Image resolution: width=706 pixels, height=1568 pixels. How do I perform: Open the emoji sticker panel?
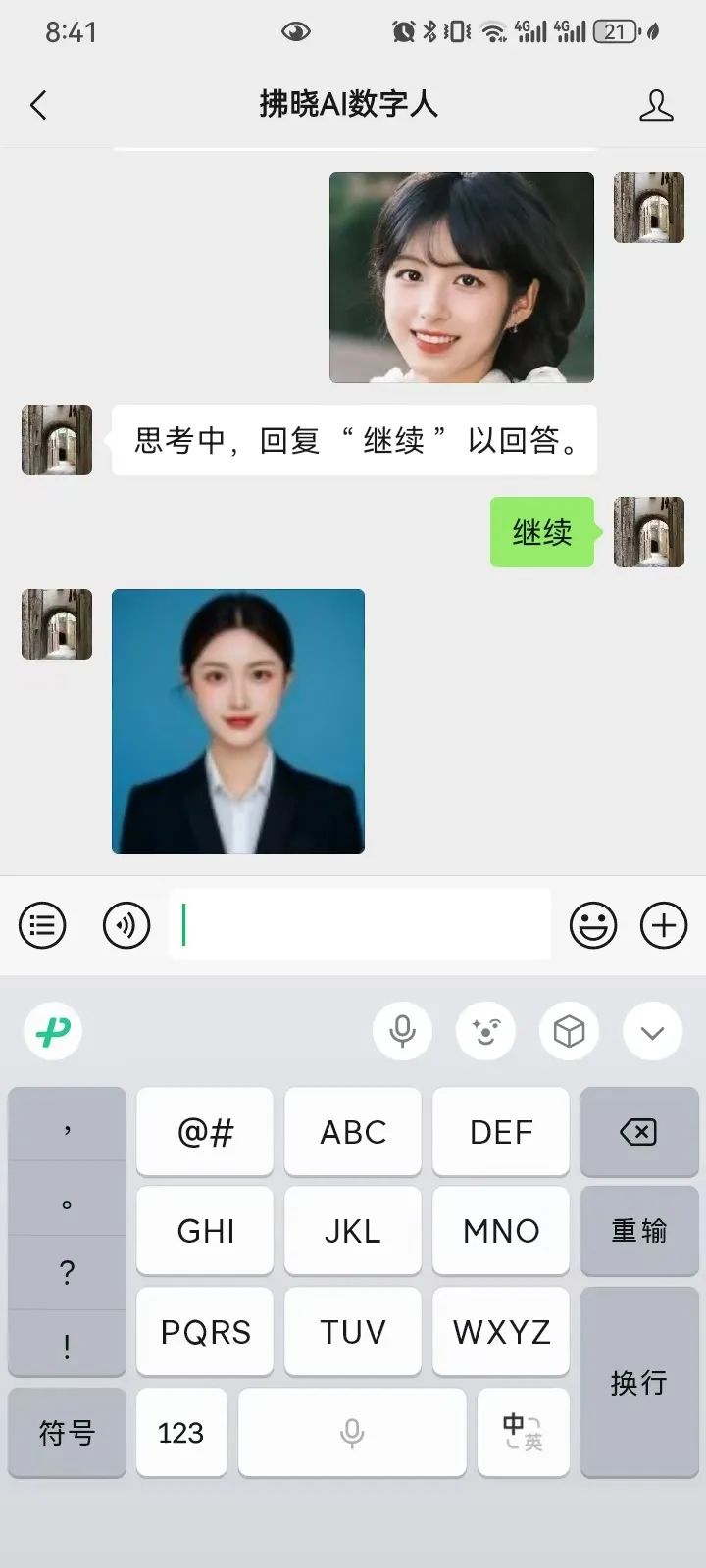point(593,925)
